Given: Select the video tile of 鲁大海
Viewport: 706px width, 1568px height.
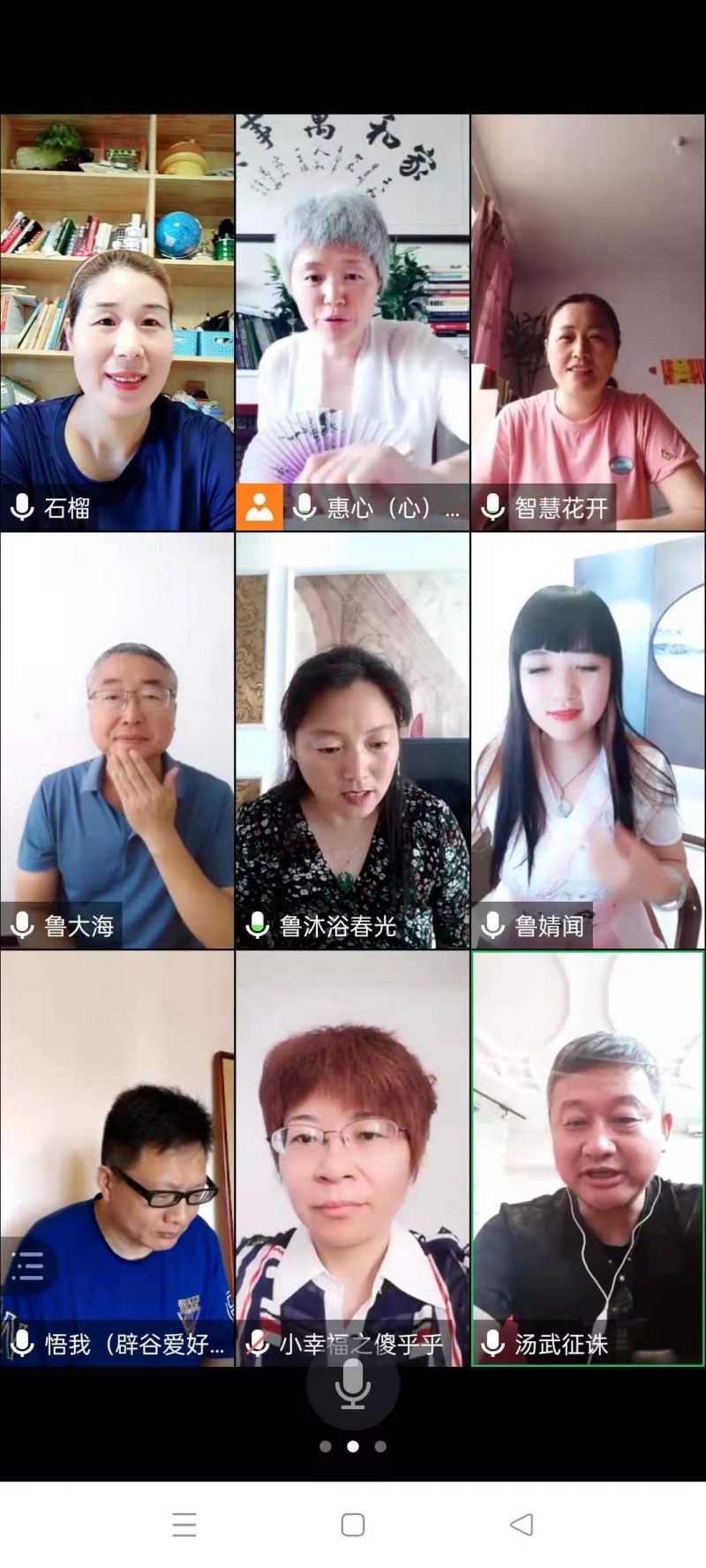Looking at the screenshot, I should tap(117, 739).
